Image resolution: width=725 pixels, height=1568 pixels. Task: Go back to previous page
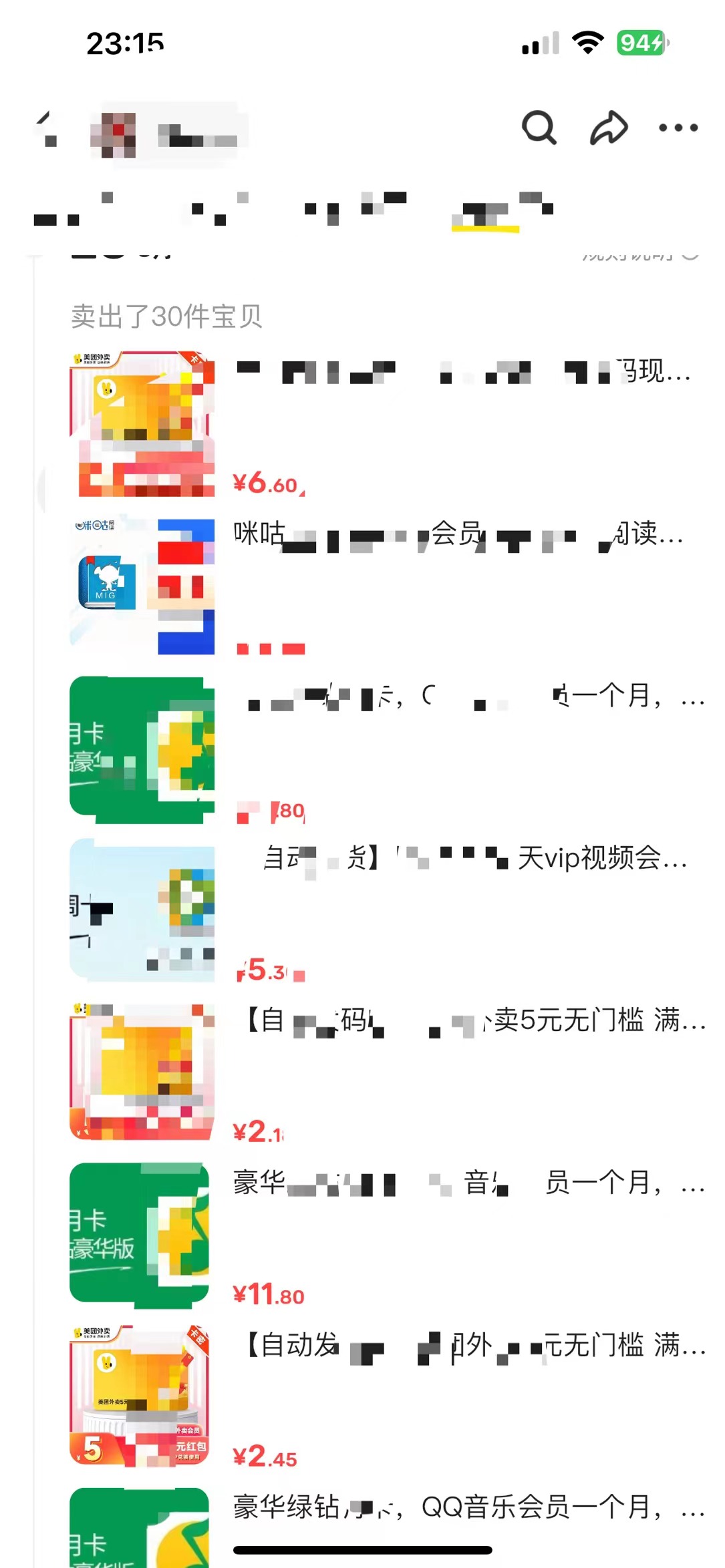[46, 128]
